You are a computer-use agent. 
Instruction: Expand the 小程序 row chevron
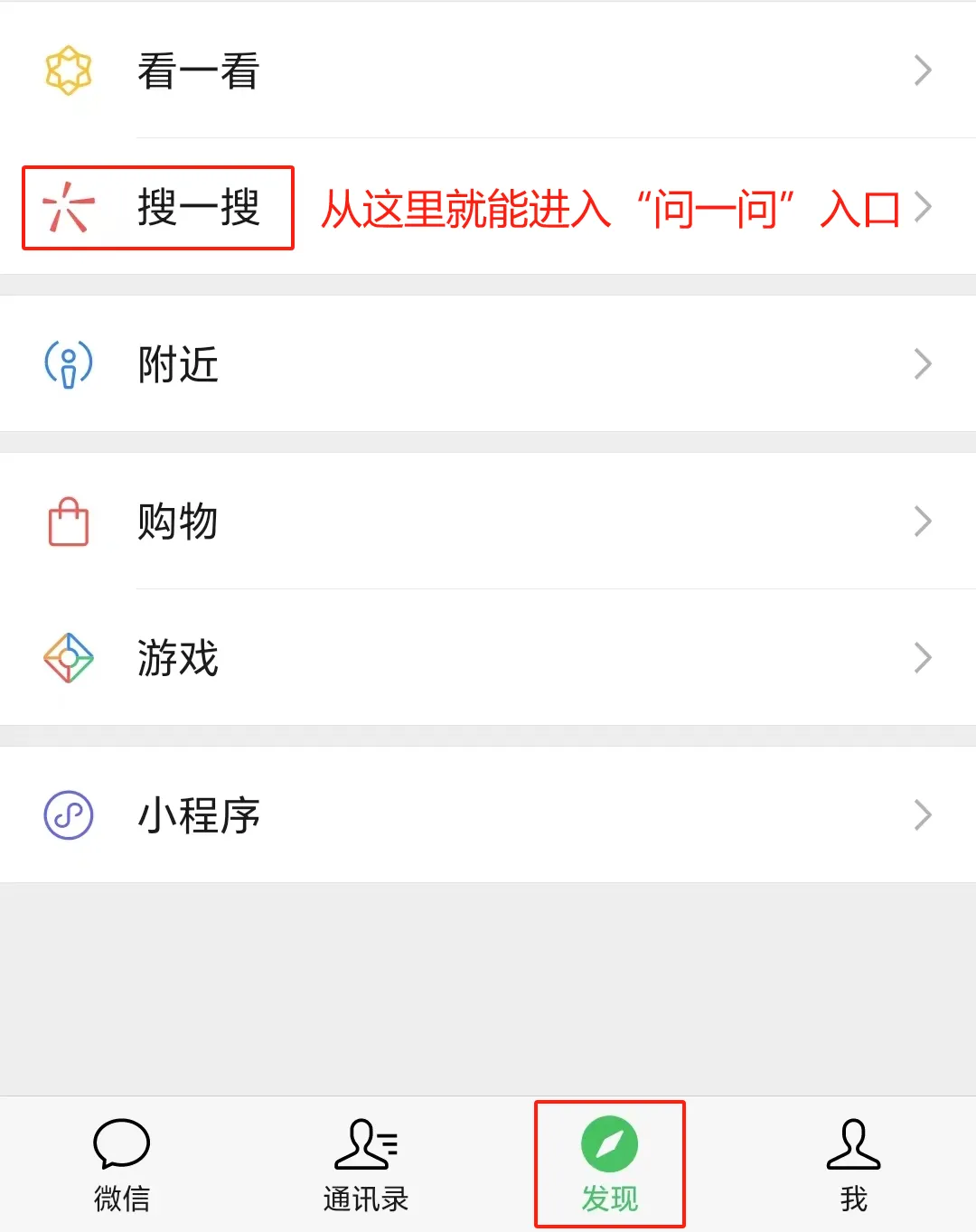click(x=923, y=814)
